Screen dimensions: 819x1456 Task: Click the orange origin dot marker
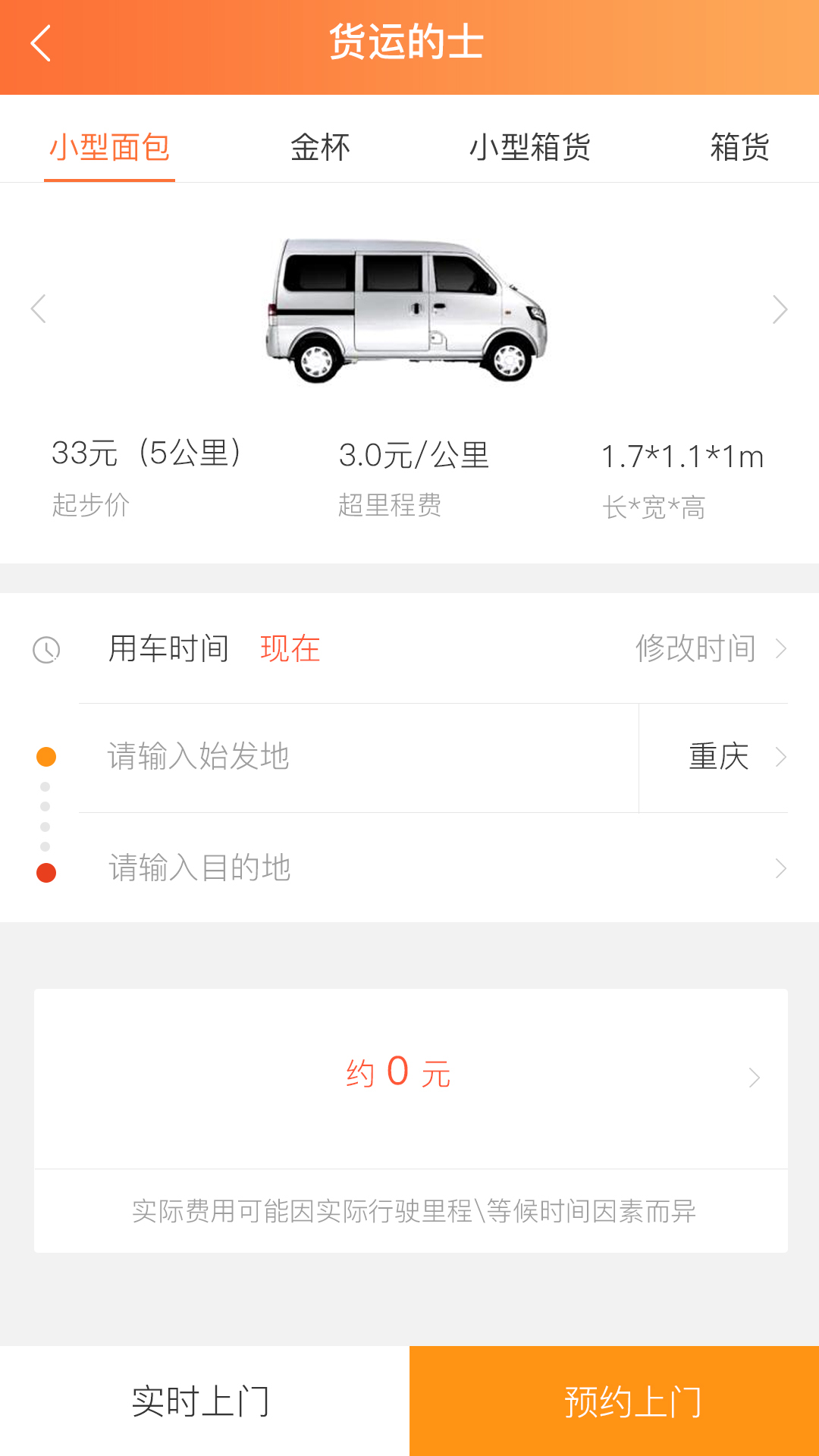45,755
